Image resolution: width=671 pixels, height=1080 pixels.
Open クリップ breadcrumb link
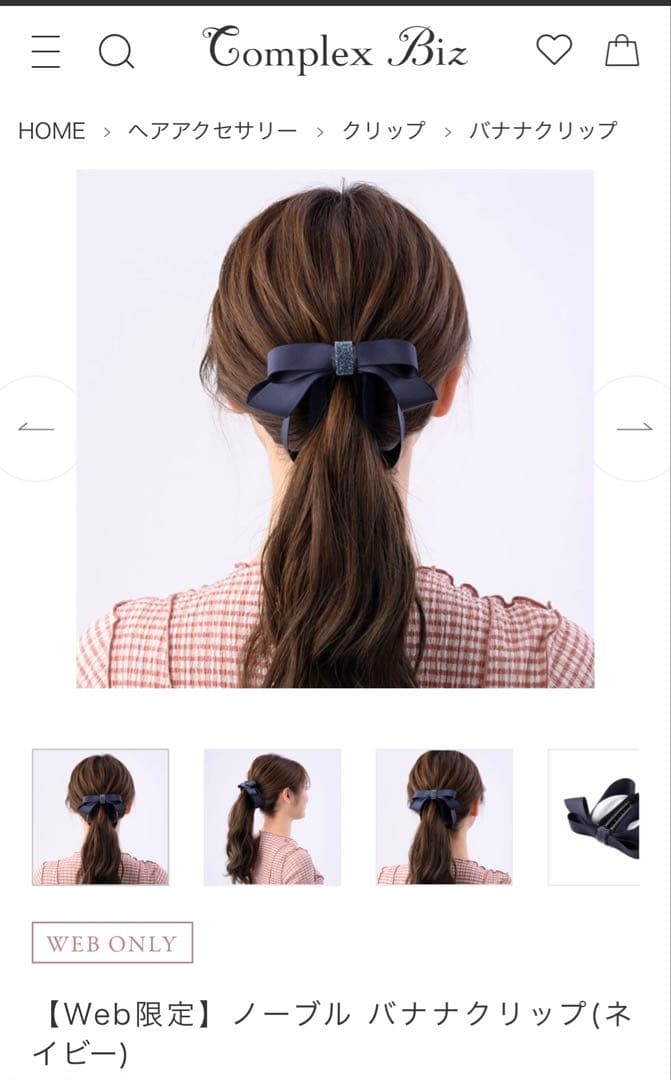click(384, 131)
